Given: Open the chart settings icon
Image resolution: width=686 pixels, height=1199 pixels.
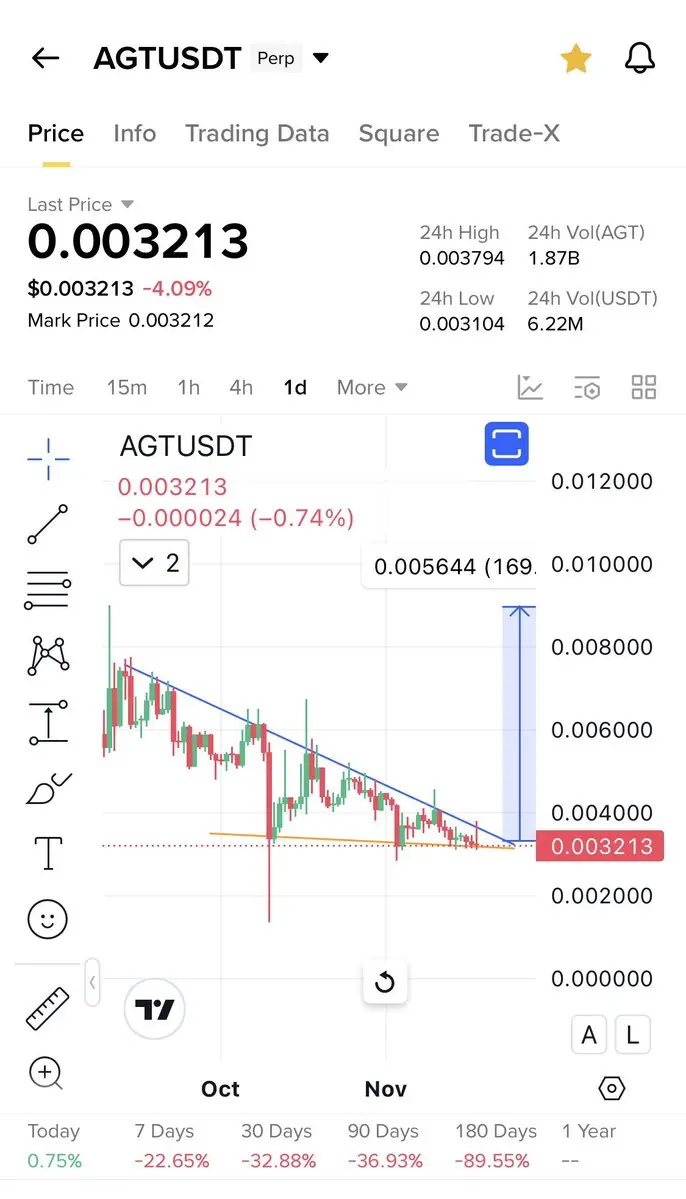Looking at the screenshot, I should (587, 387).
